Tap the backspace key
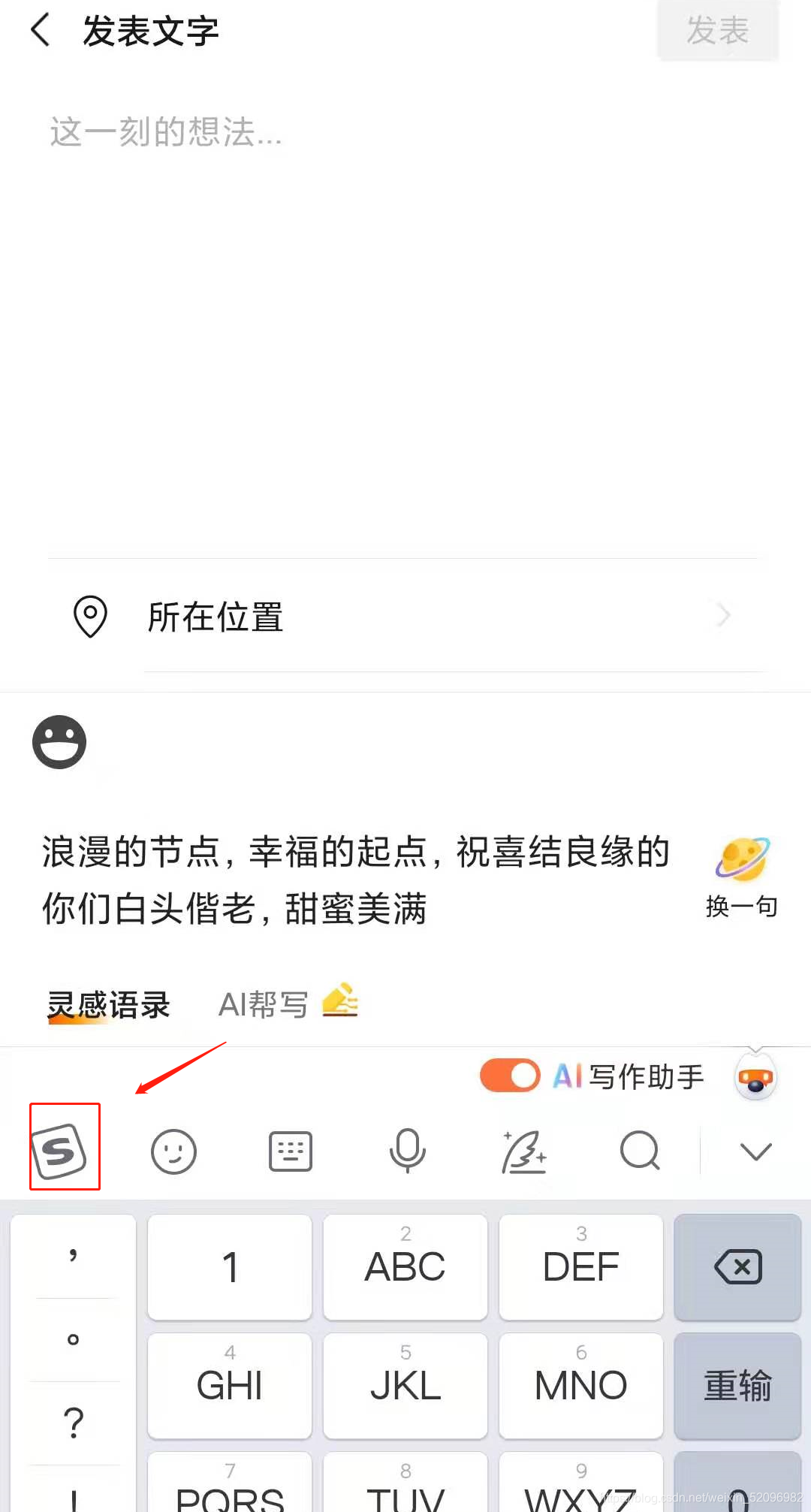 pyautogui.click(x=738, y=1267)
